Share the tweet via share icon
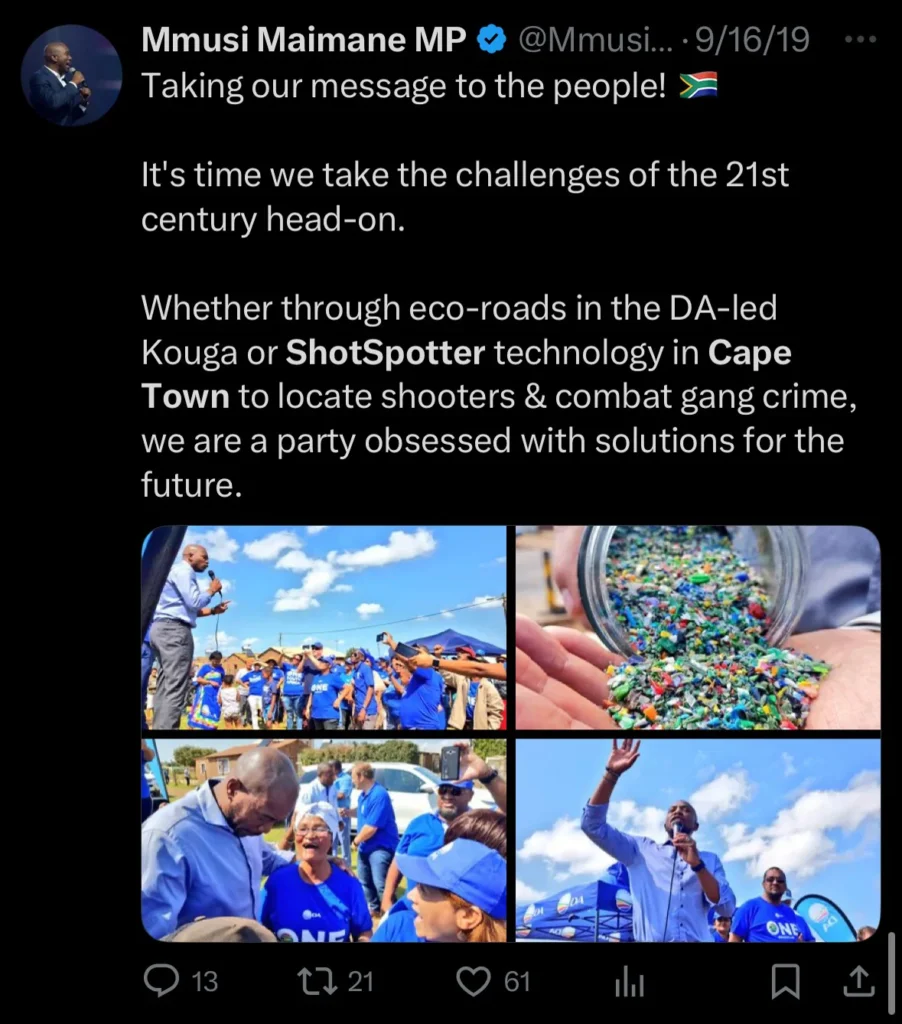902x1024 pixels. coord(858,982)
